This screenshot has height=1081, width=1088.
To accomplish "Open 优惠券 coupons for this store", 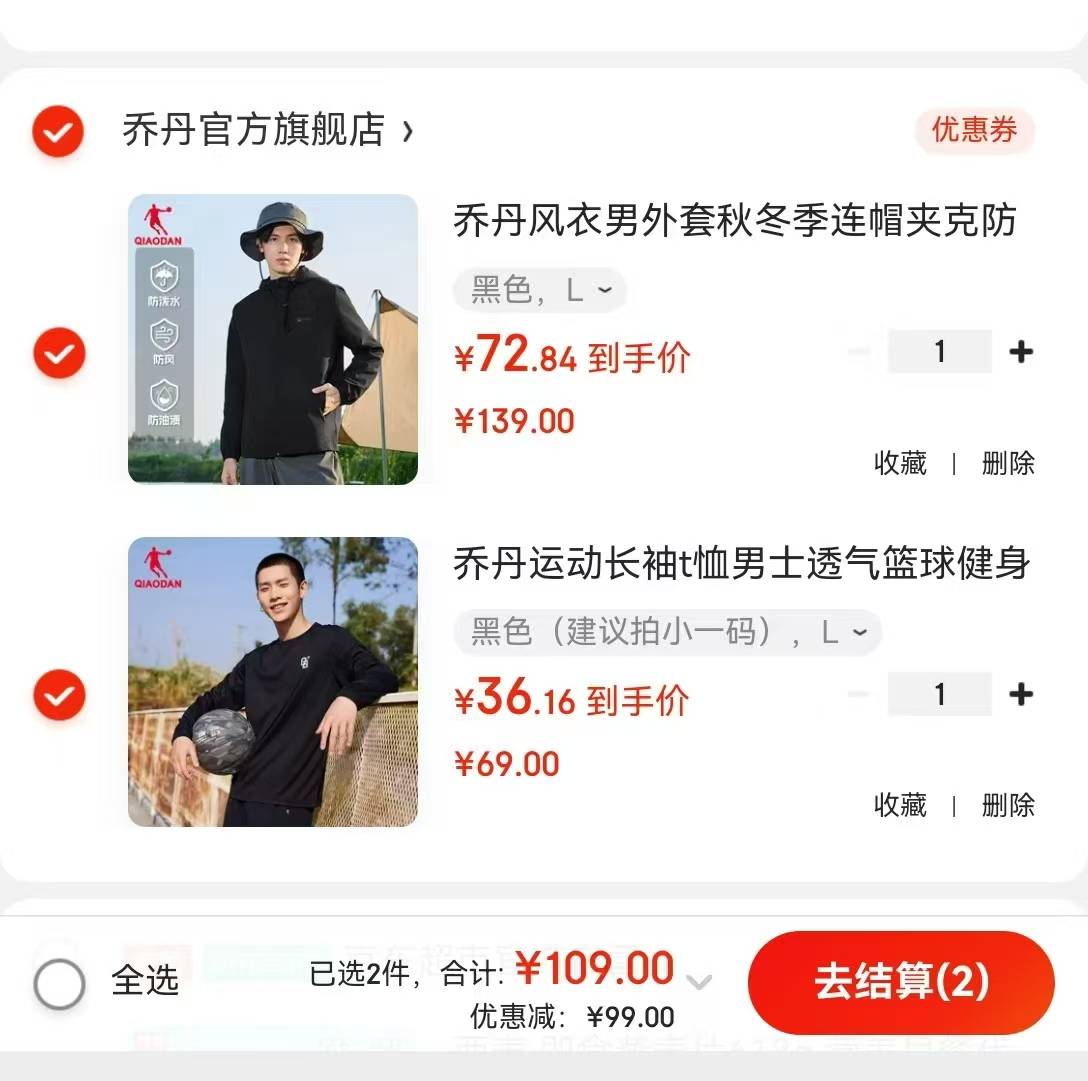I will [974, 130].
